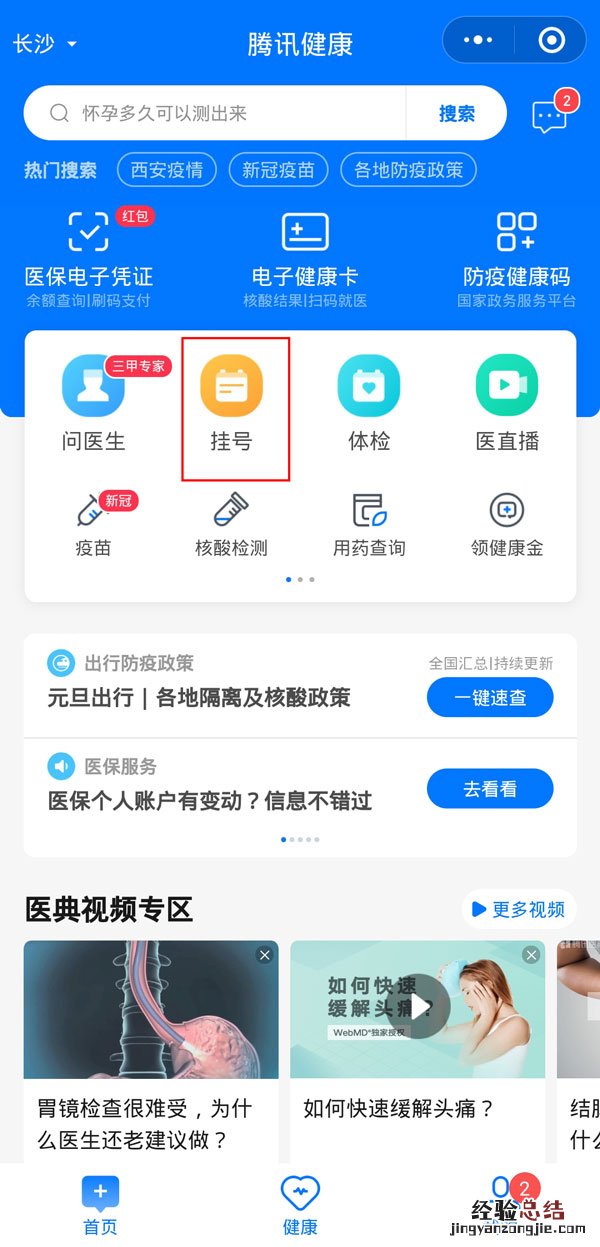The height and width of the screenshot is (1247, 600).
Task: Open 电子健康卡
Action: 305,257
